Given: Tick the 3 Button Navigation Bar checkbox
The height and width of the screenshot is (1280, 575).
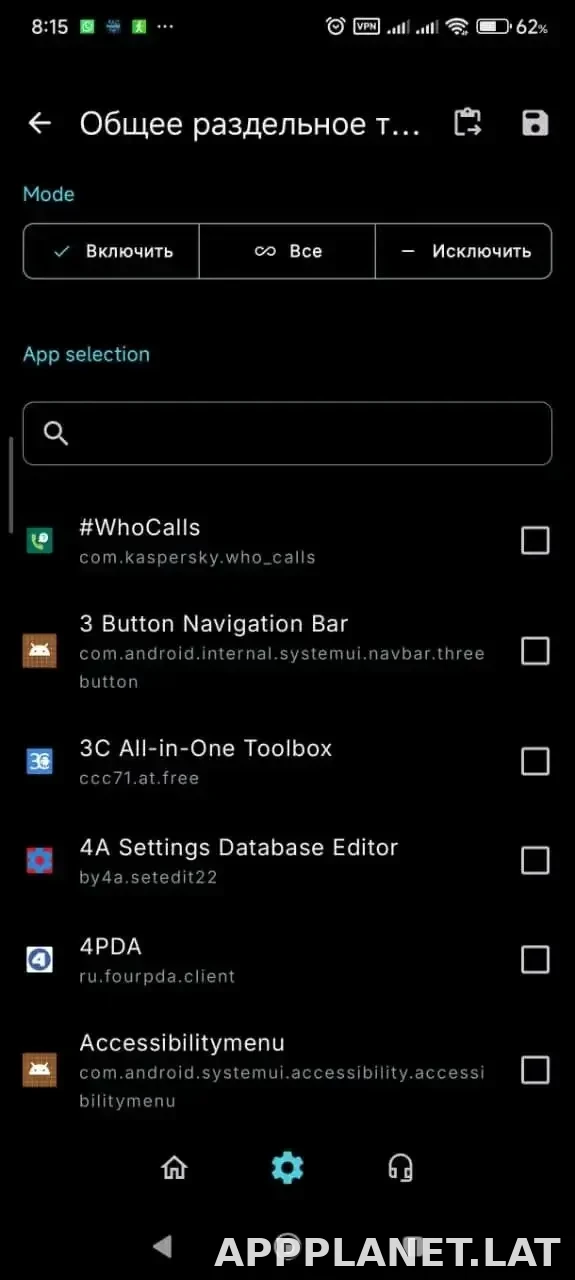Looking at the screenshot, I should (x=535, y=651).
